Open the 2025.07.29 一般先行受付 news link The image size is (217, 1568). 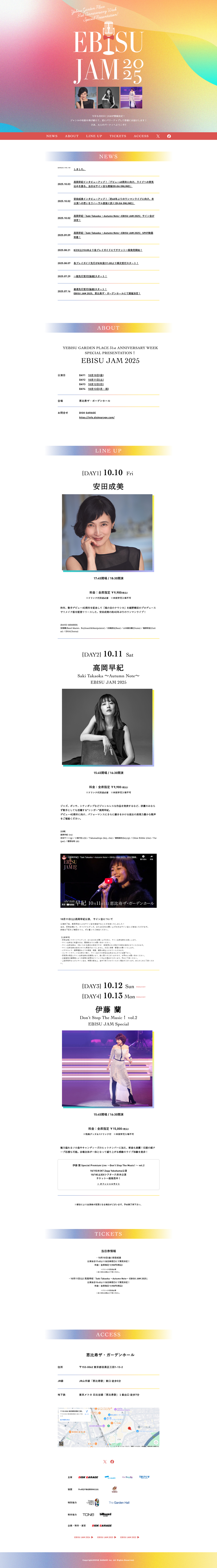tap(90, 276)
